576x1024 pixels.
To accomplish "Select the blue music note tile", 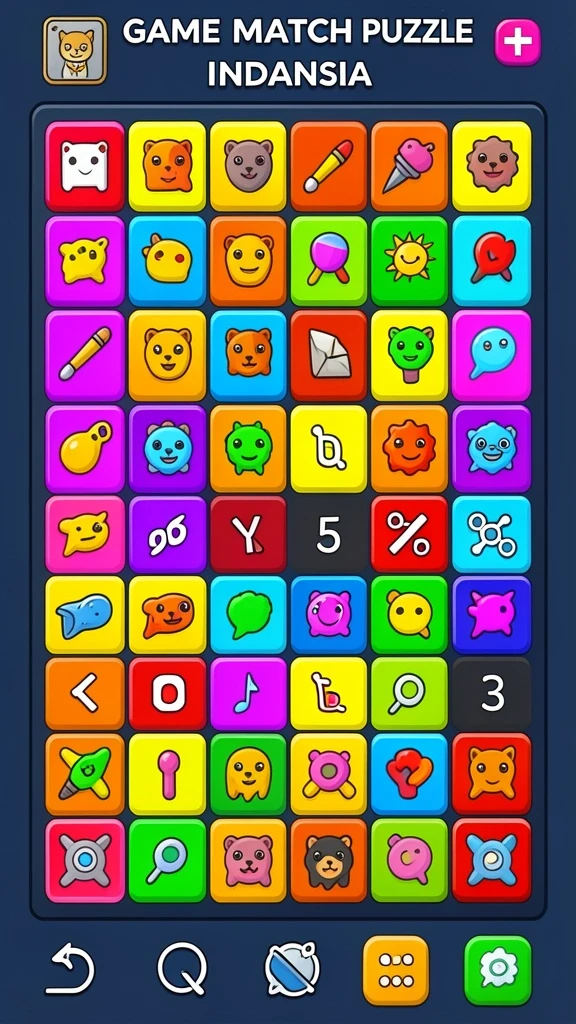I will pos(248,694).
